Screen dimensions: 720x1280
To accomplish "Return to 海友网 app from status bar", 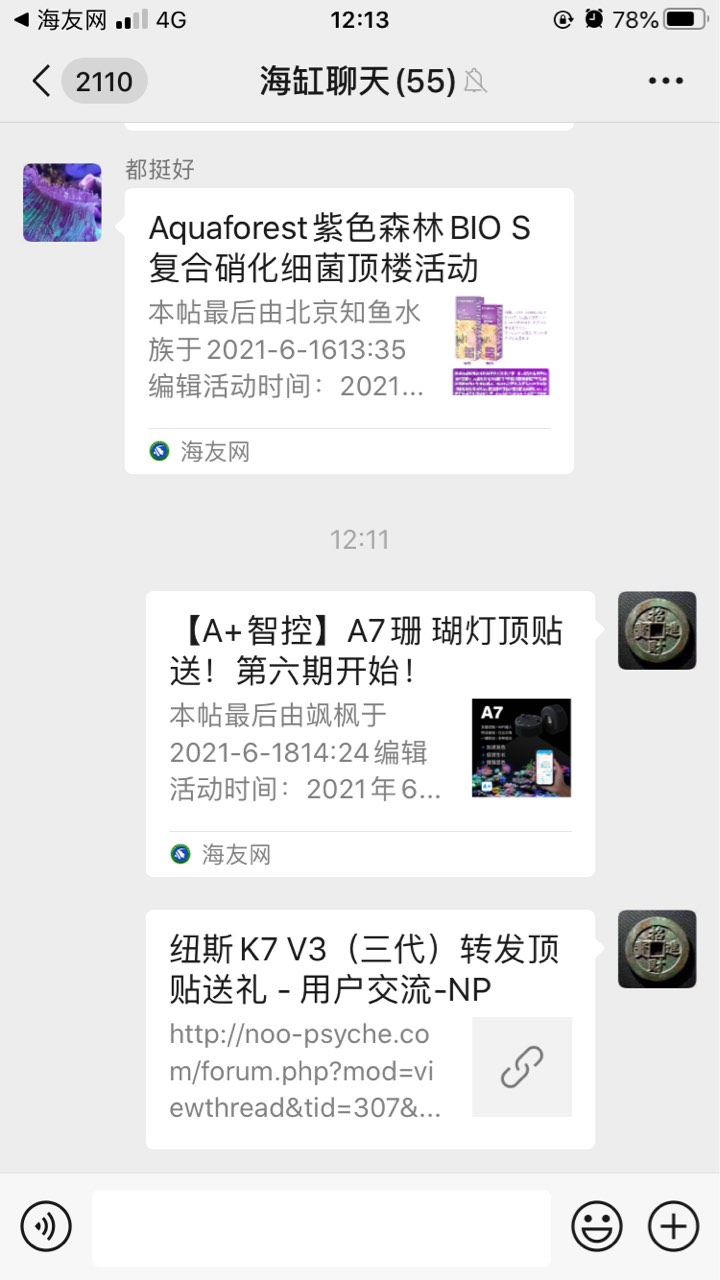I will (60, 20).
